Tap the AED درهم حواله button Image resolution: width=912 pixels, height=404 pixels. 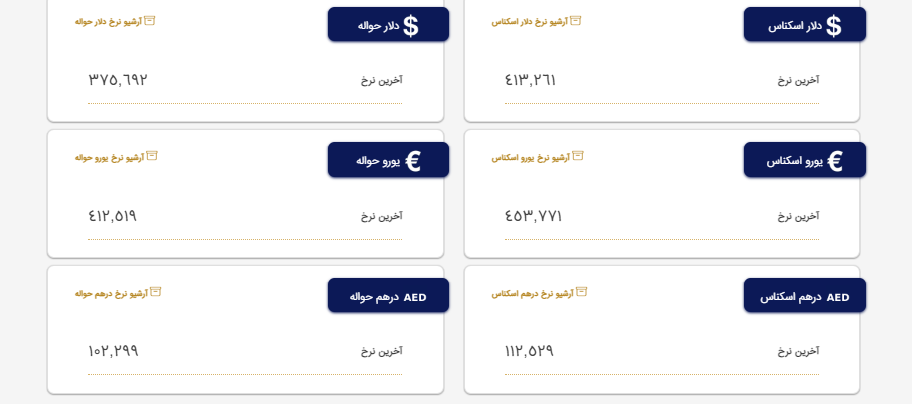click(x=388, y=296)
